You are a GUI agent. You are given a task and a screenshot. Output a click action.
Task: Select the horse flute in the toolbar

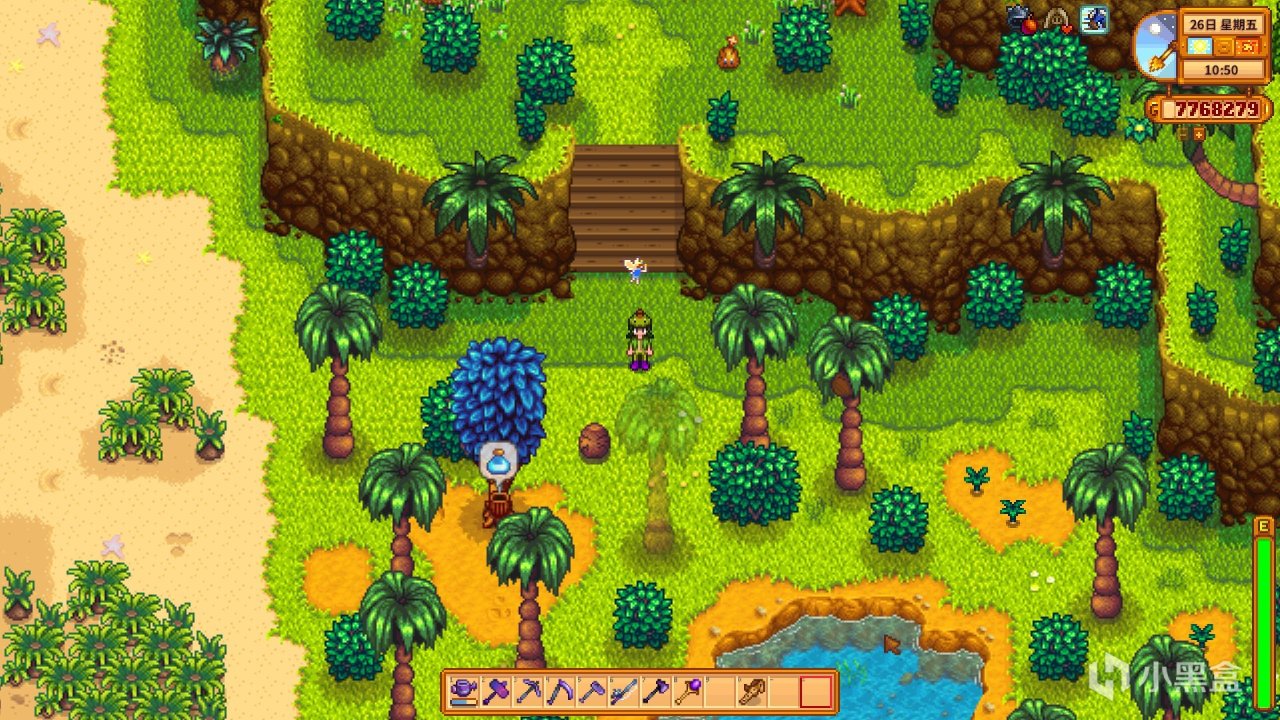point(752,691)
